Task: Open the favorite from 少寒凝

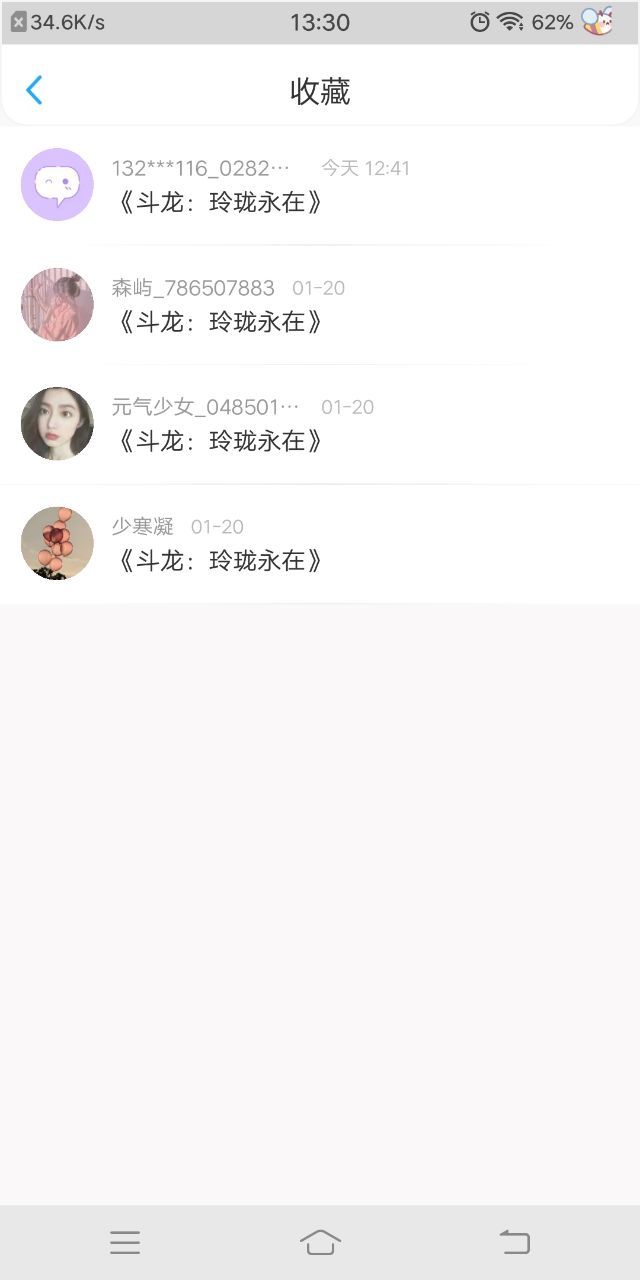Action: point(320,544)
